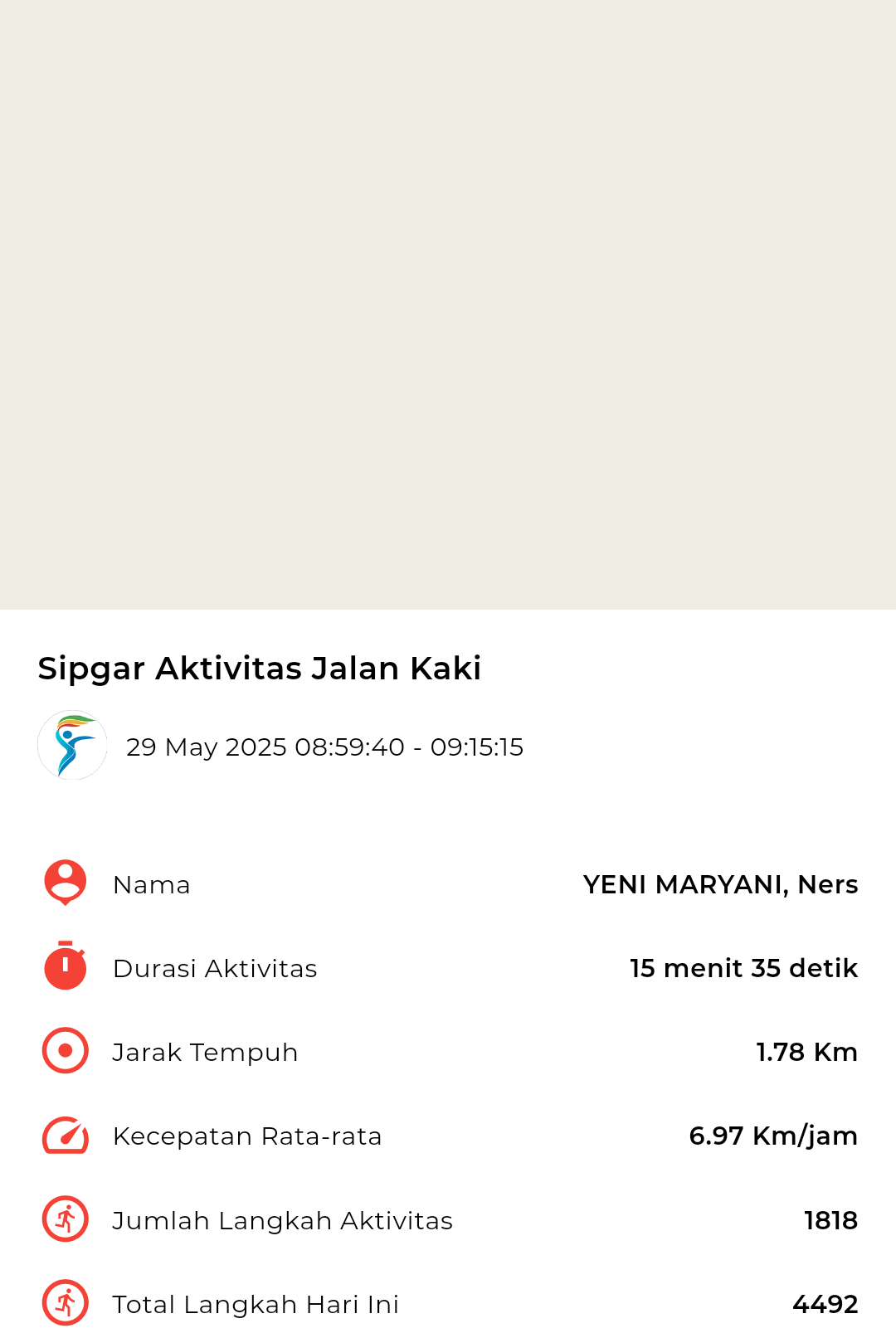Image resolution: width=896 pixels, height=1333 pixels.
Task: Click the walking icon for Total Langkah Hari Ini
Action: click(x=64, y=1303)
